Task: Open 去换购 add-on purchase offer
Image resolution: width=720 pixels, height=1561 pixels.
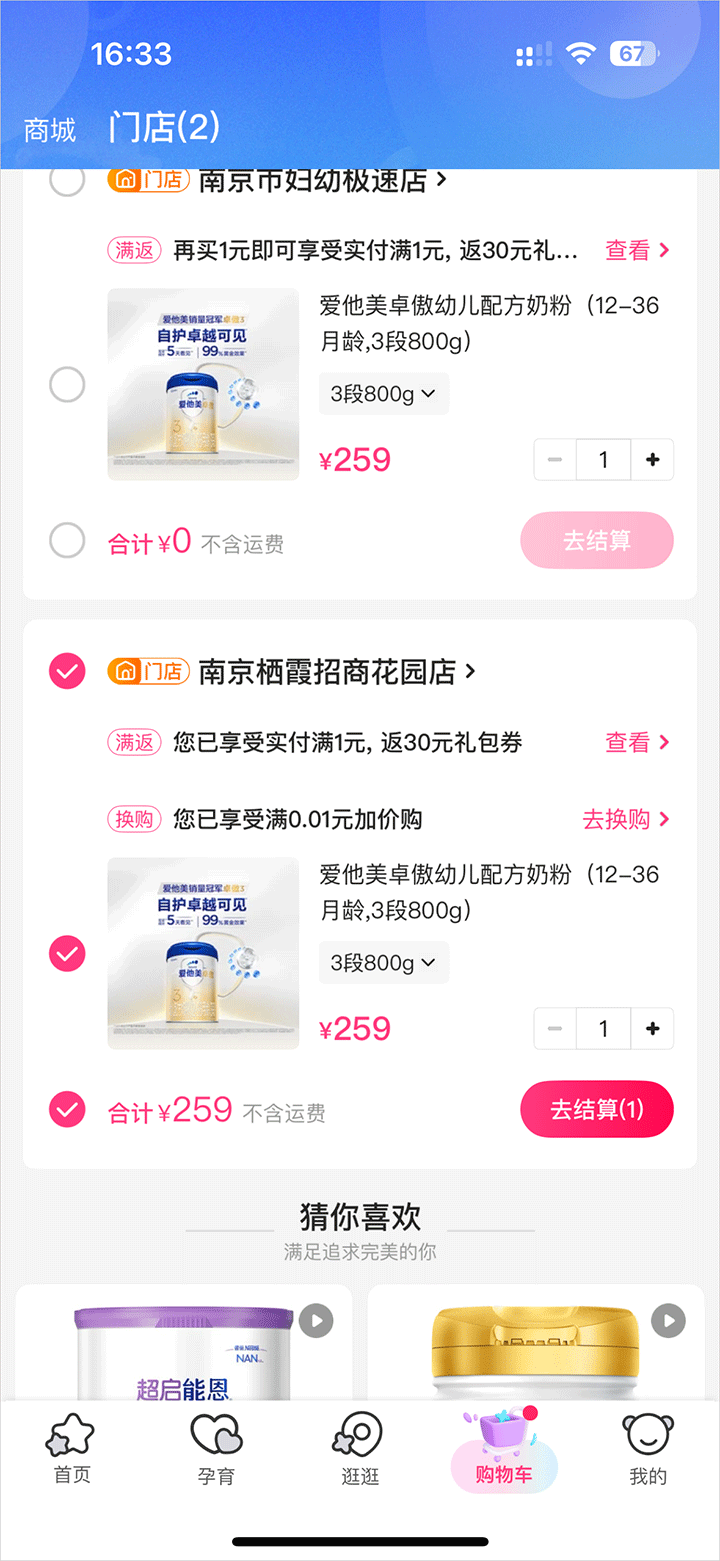Action: click(x=625, y=820)
